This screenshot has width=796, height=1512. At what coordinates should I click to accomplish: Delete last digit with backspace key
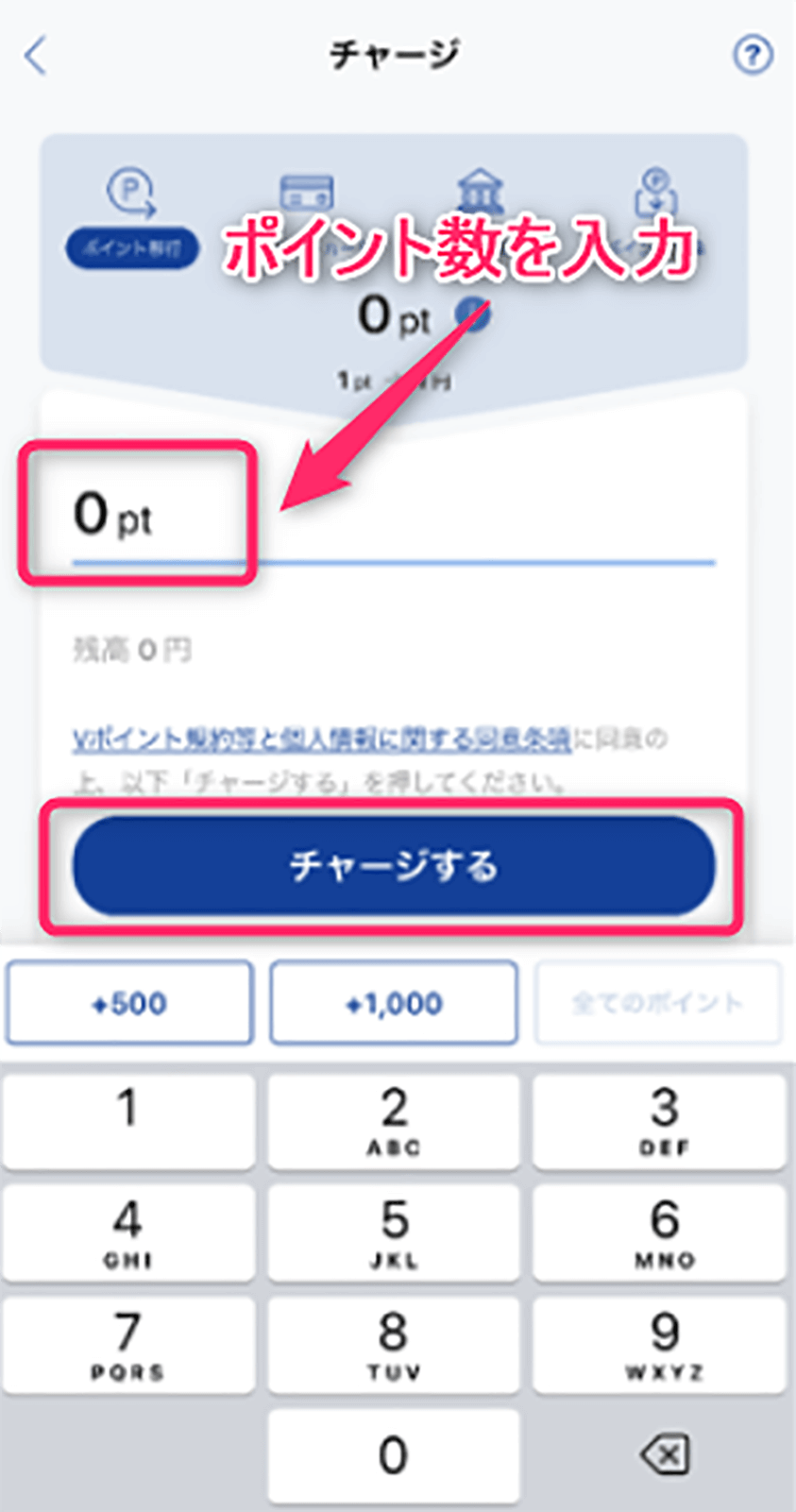pos(665,1455)
